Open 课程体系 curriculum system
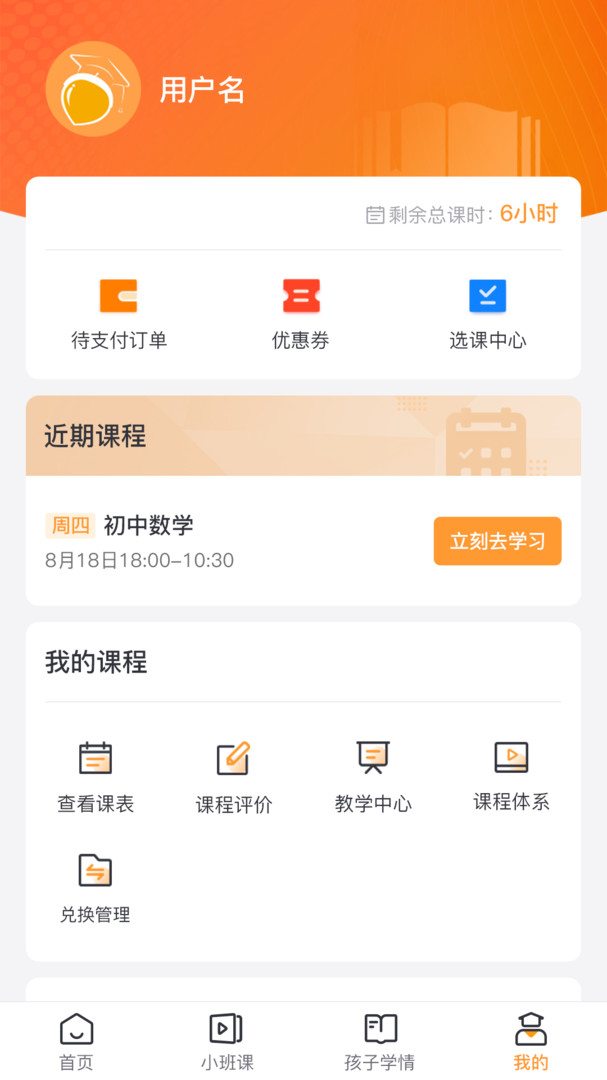Image resolution: width=607 pixels, height=1080 pixels. click(x=511, y=775)
